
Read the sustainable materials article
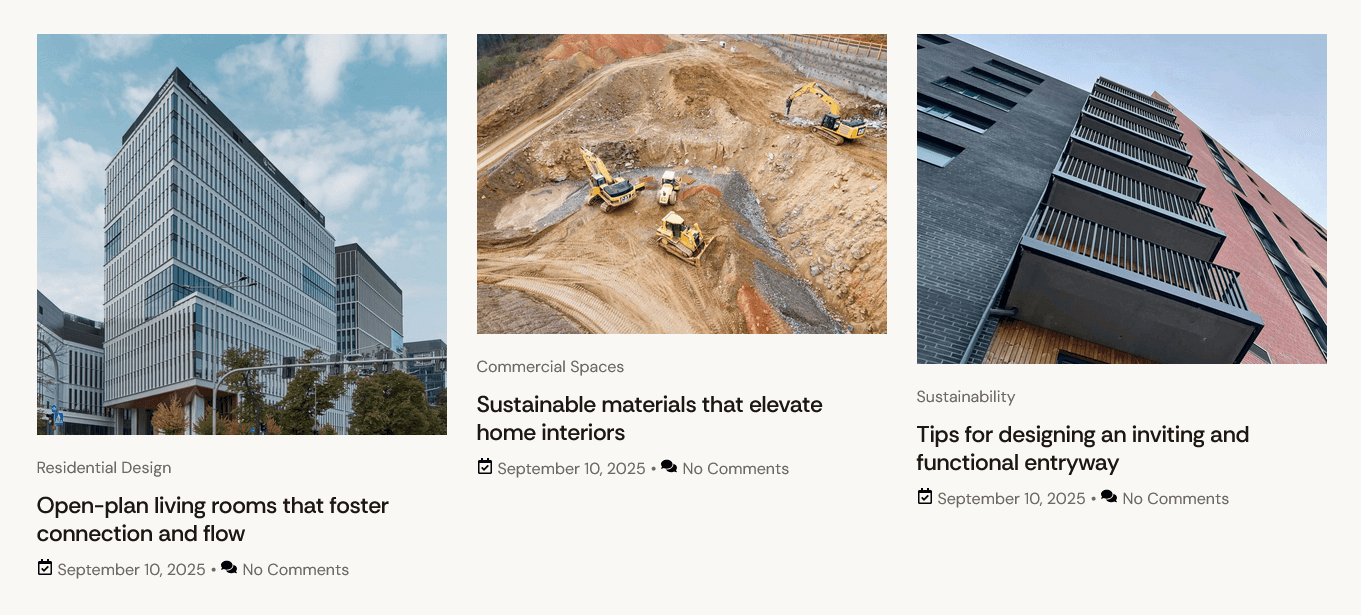[x=649, y=418]
